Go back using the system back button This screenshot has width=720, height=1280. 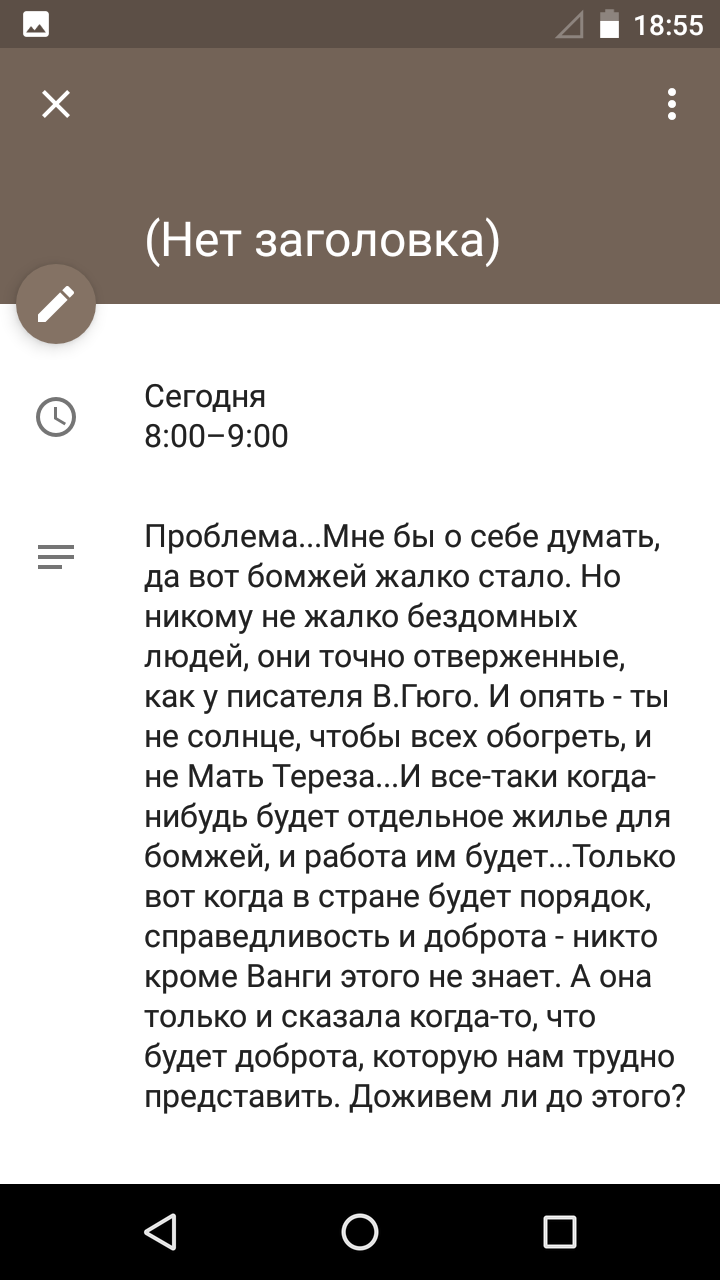160,1232
